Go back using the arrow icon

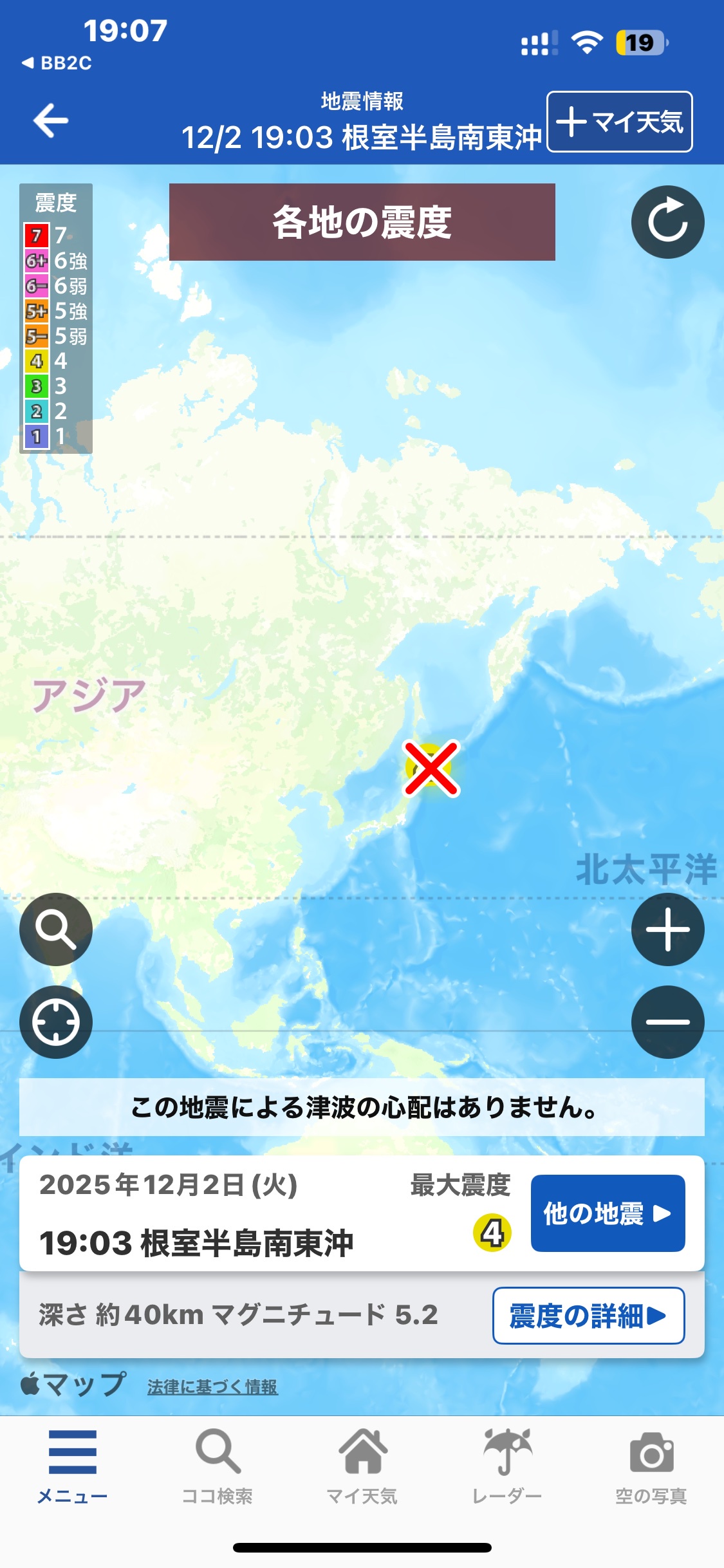[x=51, y=120]
